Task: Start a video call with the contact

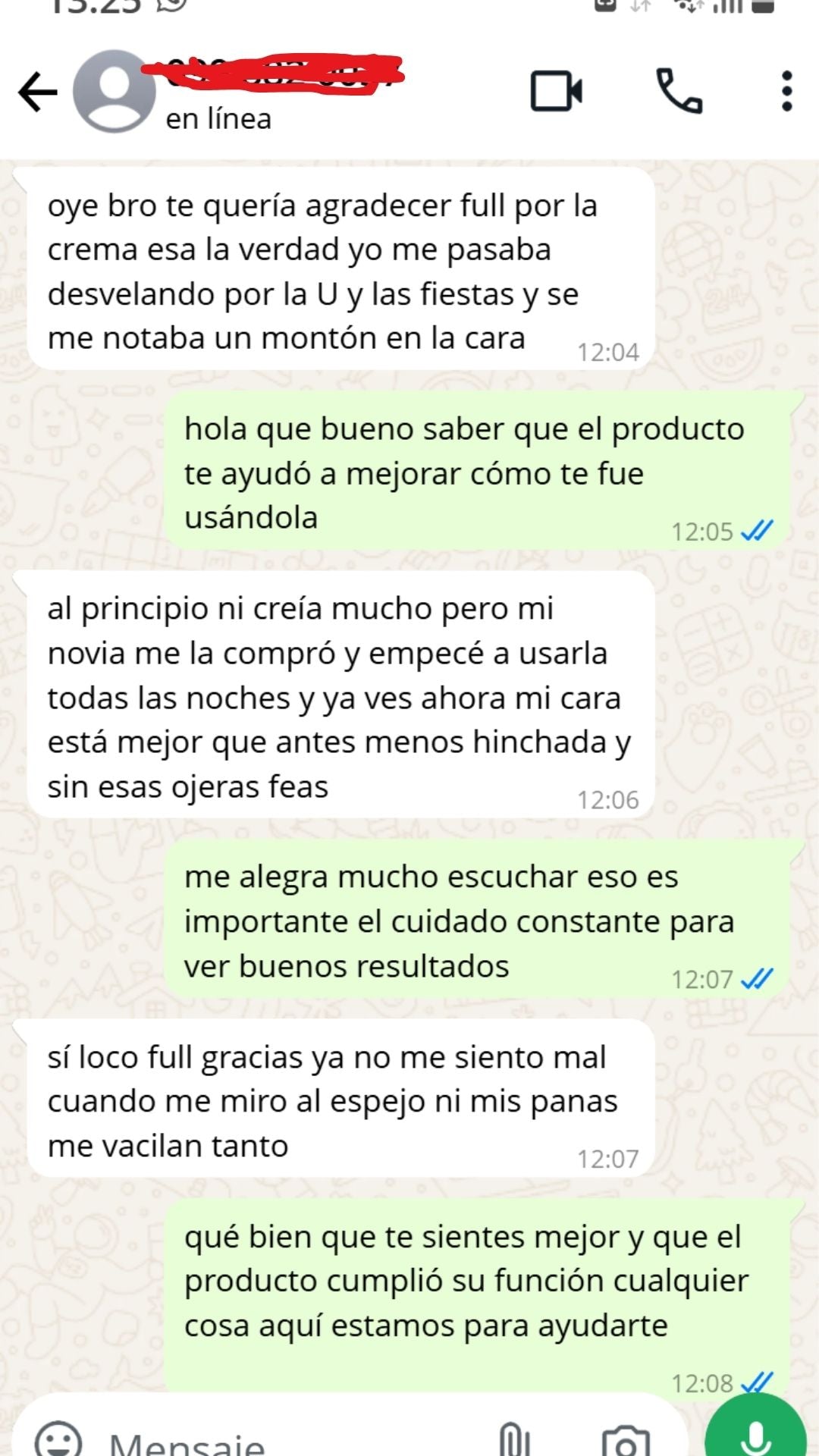Action: (556, 91)
